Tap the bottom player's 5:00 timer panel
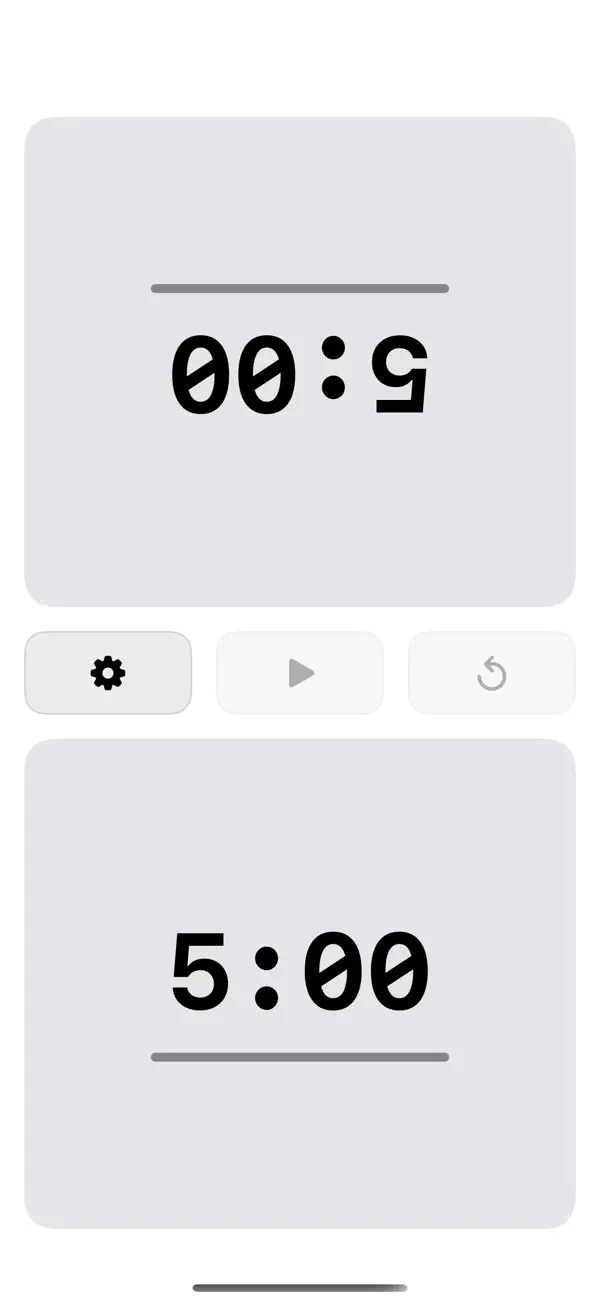The width and height of the screenshot is (600, 1304). pos(300,984)
